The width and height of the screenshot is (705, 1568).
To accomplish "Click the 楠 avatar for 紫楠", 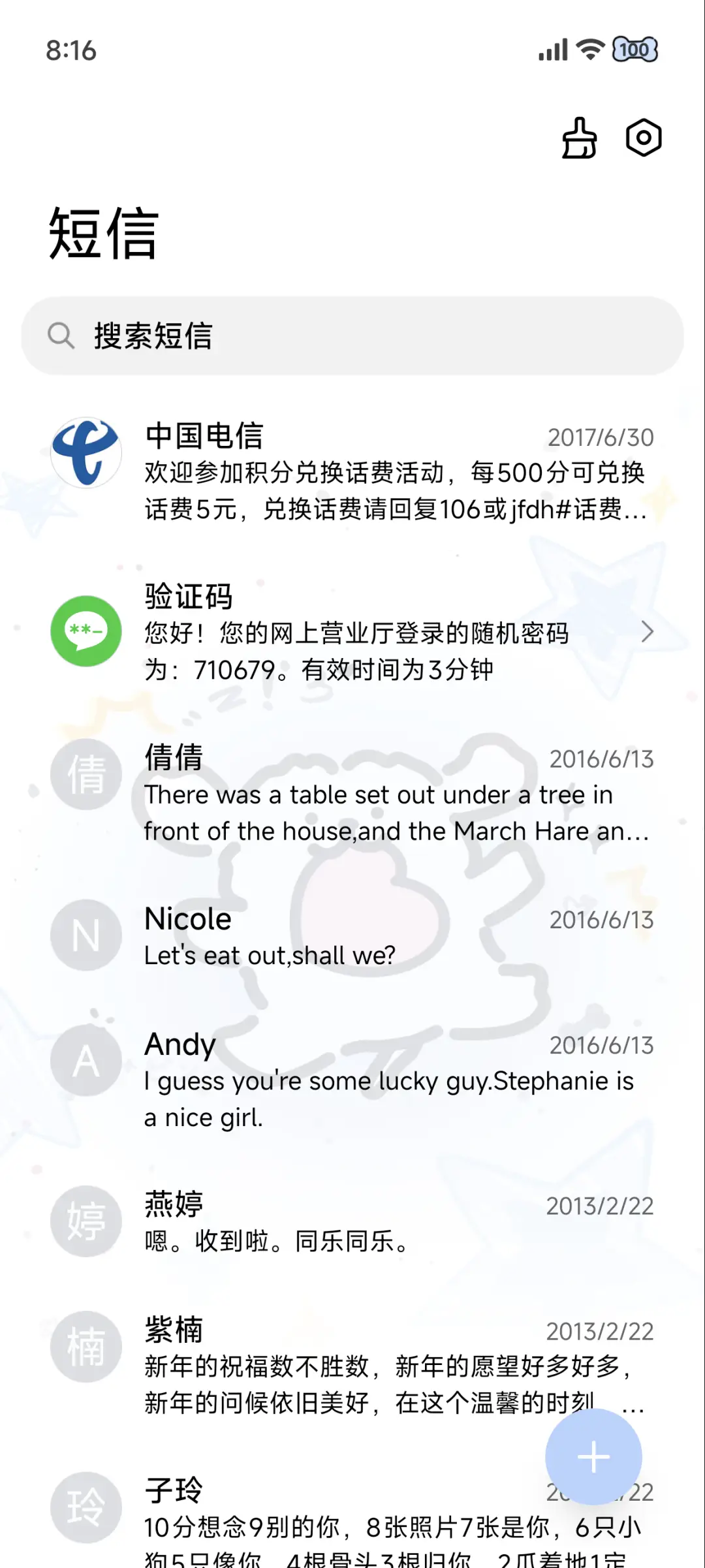I will tap(85, 1347).
